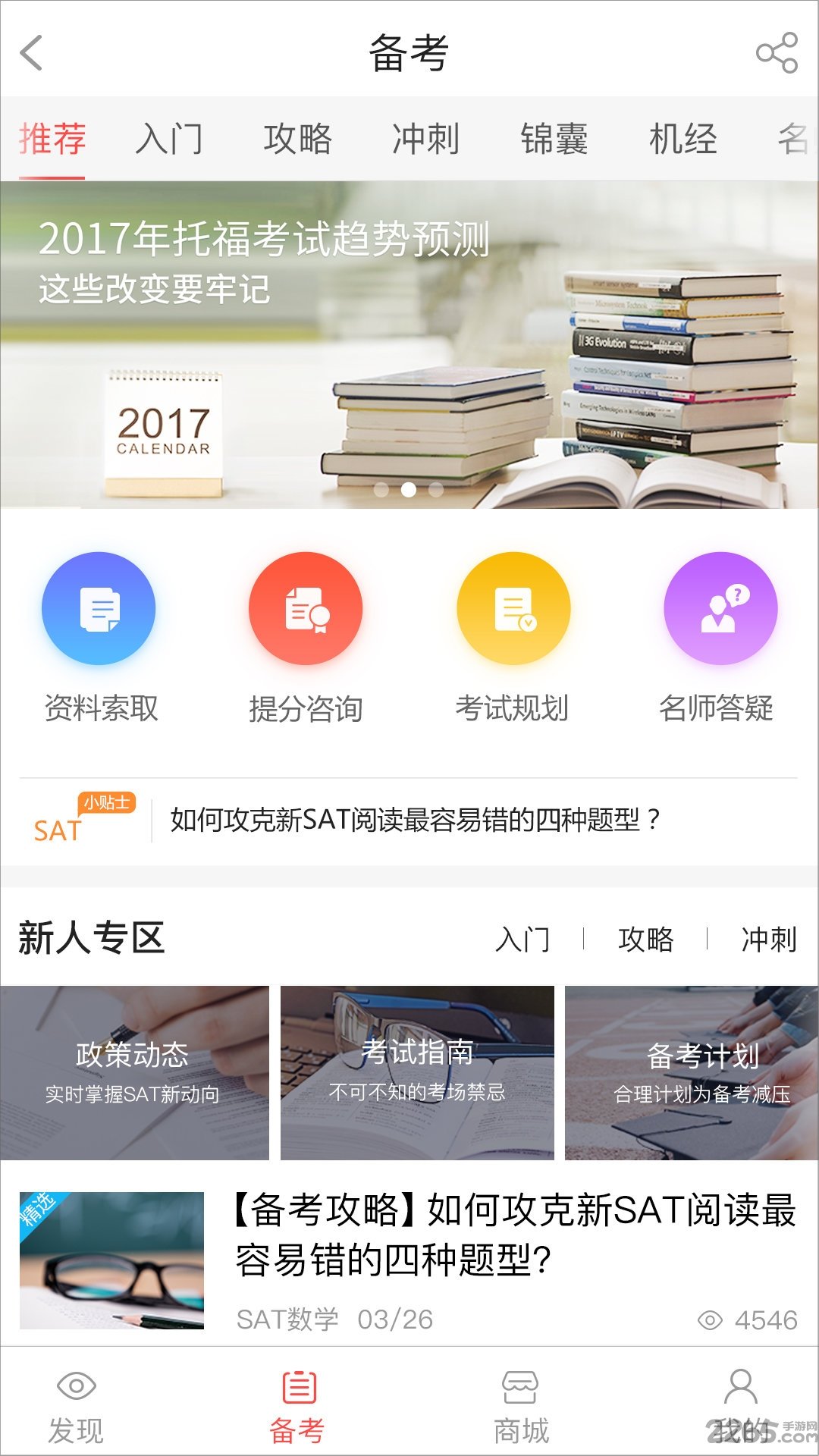
Task: Select the second carousel indicator dot
Action: click(x=409, y=491)
